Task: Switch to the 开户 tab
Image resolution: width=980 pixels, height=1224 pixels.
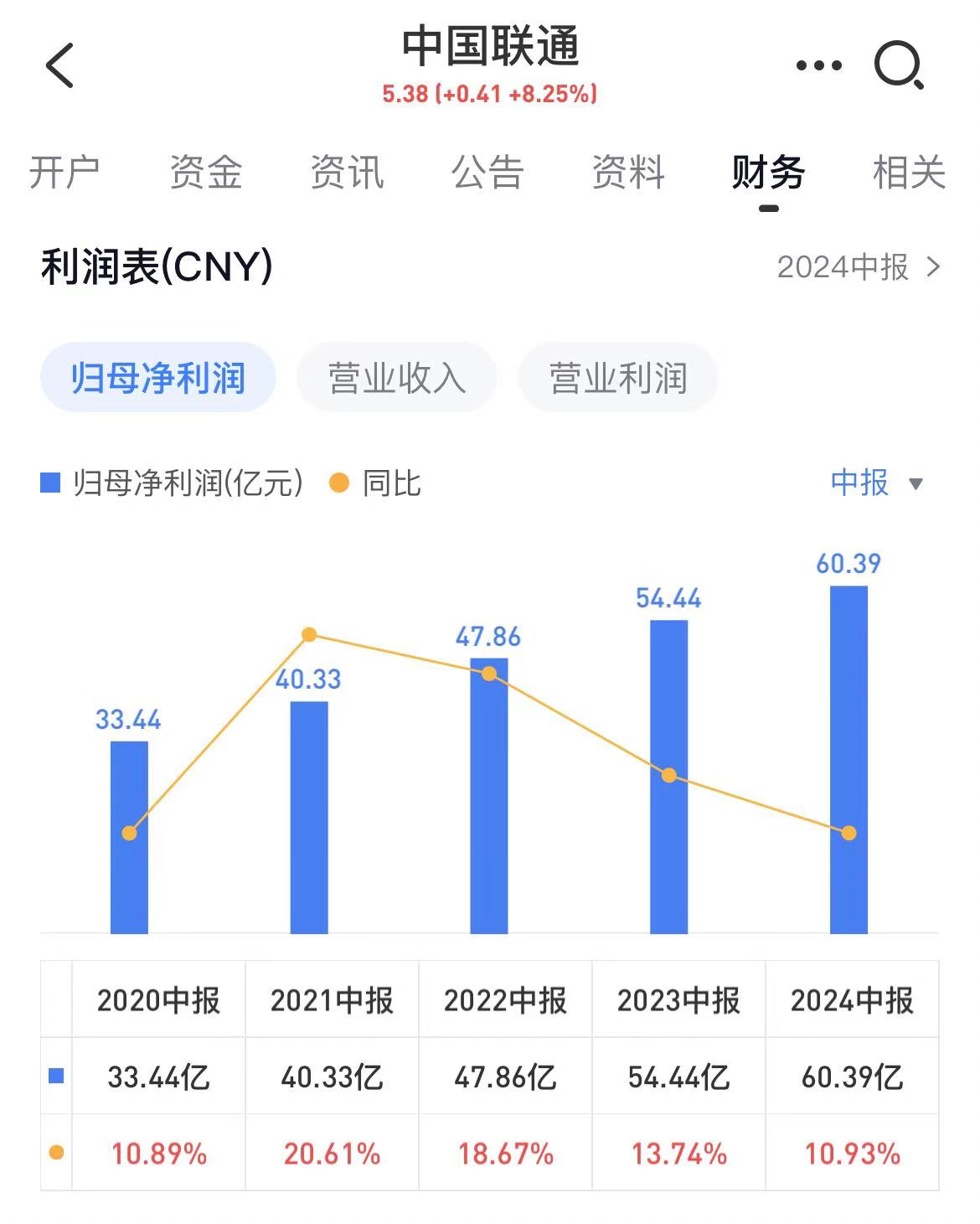Action: tap(64, 173)
